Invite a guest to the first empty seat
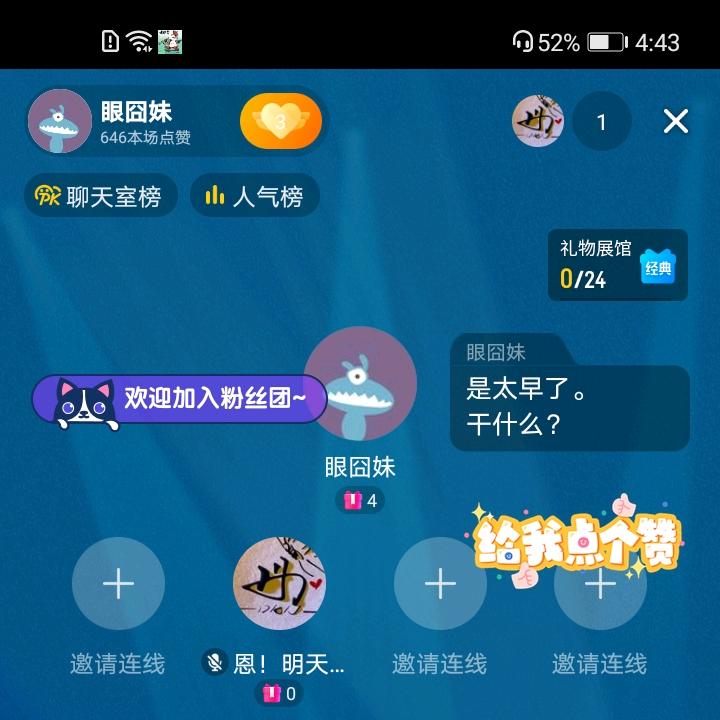The image size is (720, 720). 118,583
